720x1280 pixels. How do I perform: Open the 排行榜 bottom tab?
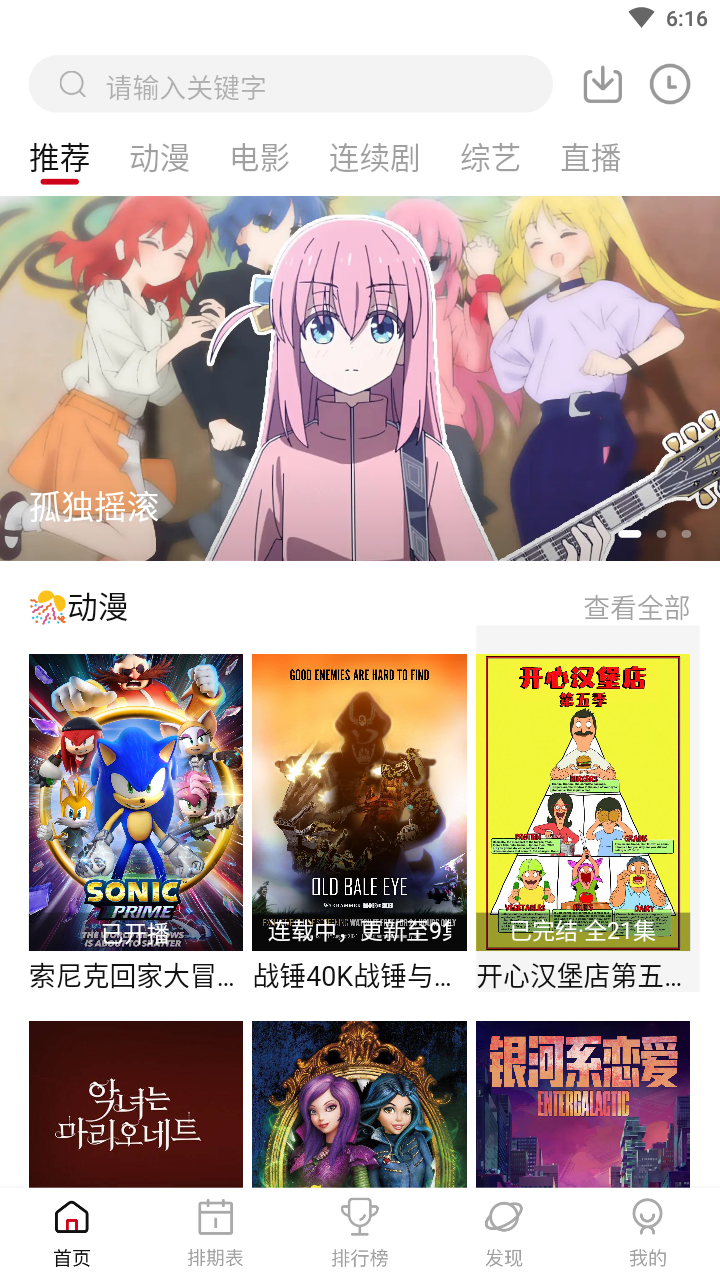[x=360, y=1233]
